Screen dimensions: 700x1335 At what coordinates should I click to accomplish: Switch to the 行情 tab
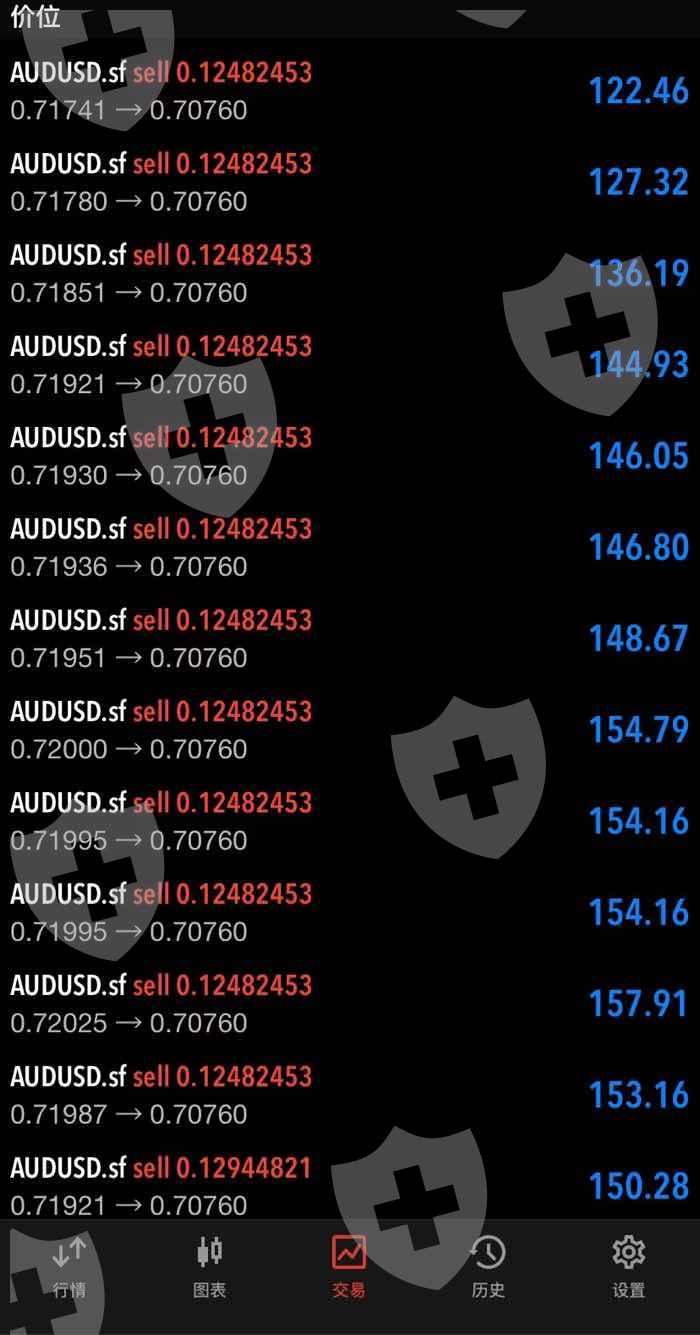pyautogui.click(x=69, y=1268)
